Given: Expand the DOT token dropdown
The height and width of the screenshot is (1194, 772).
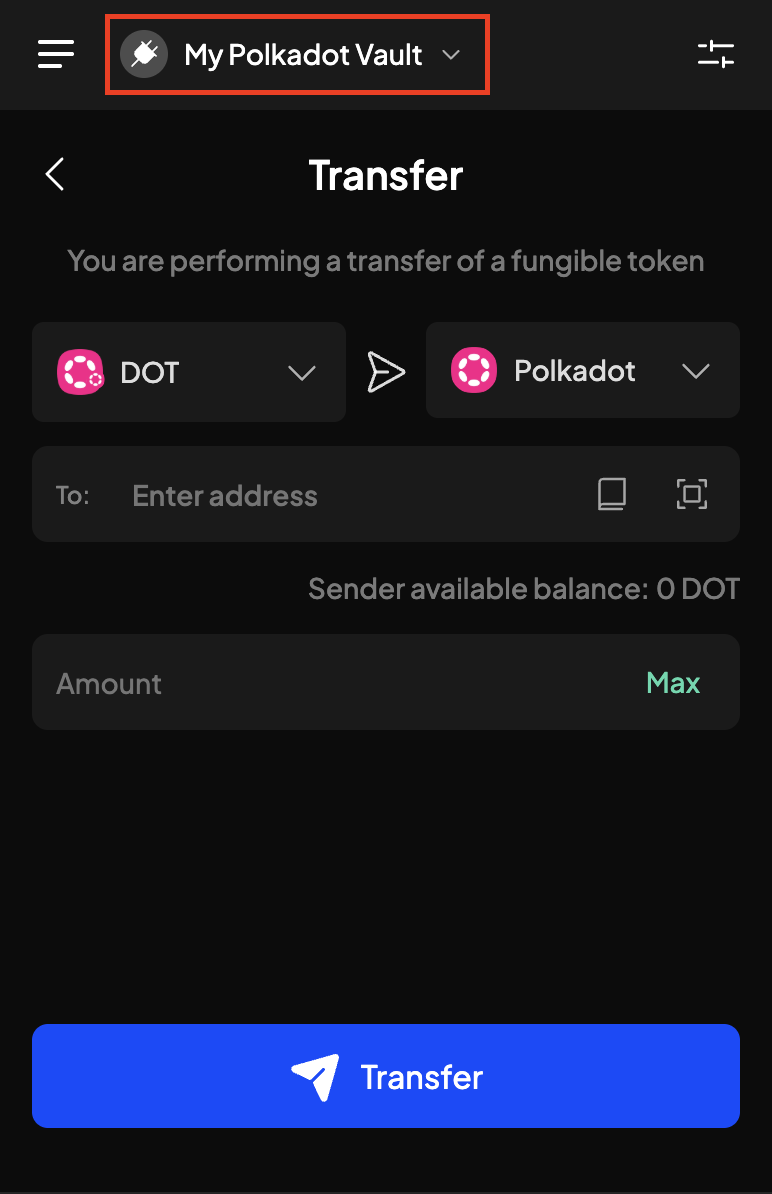Looking at the screenshot, I should (x=189, y=372).
